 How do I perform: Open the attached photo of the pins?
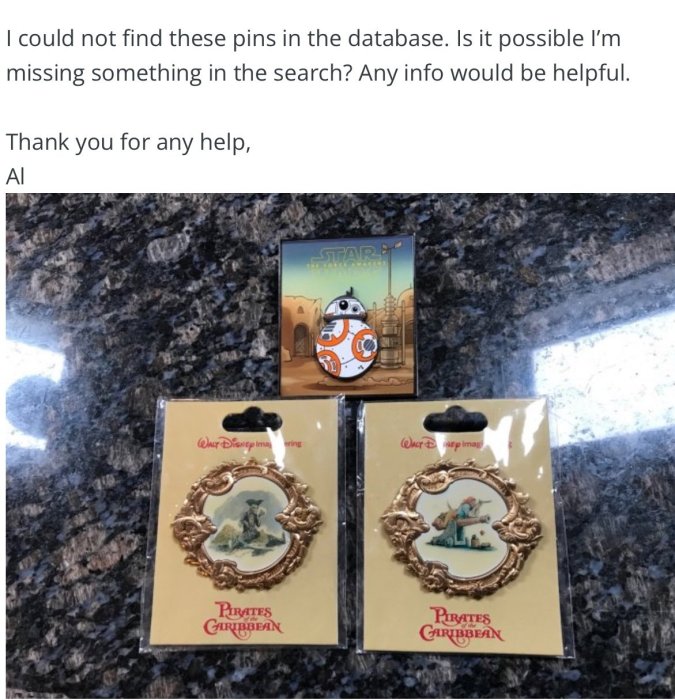click(339, 445)
